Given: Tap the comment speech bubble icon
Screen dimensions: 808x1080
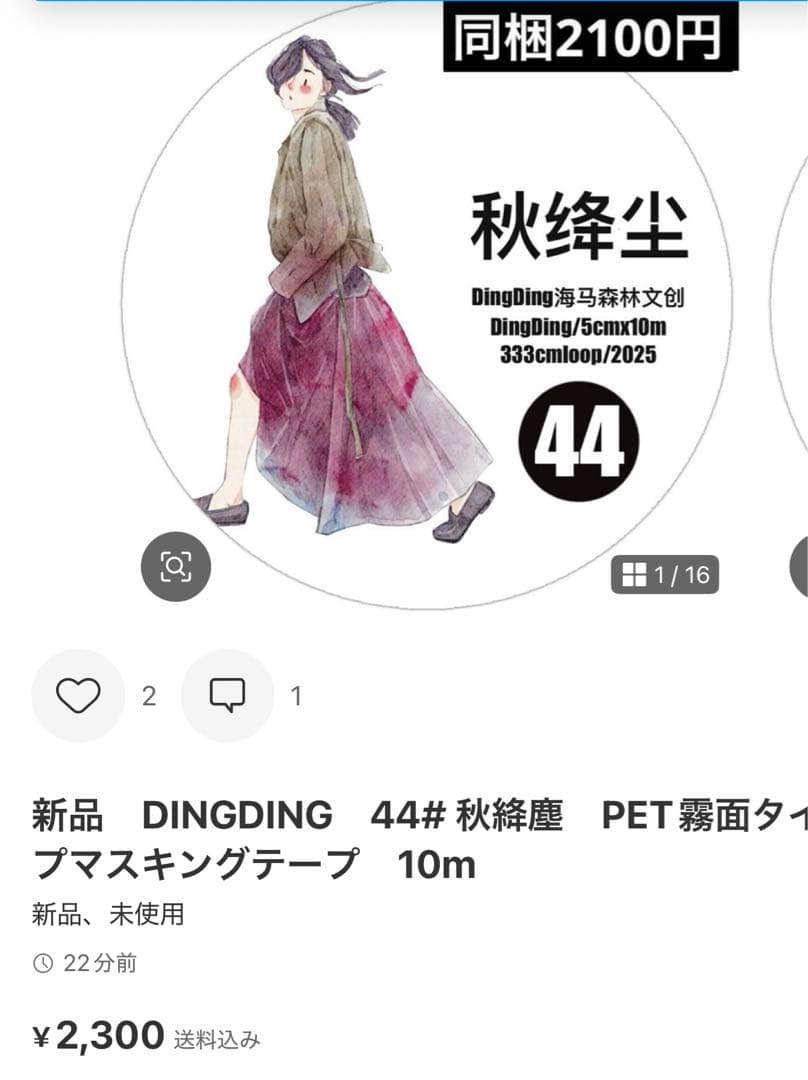Looking at the screenshot, I should [x=228, y=692].
